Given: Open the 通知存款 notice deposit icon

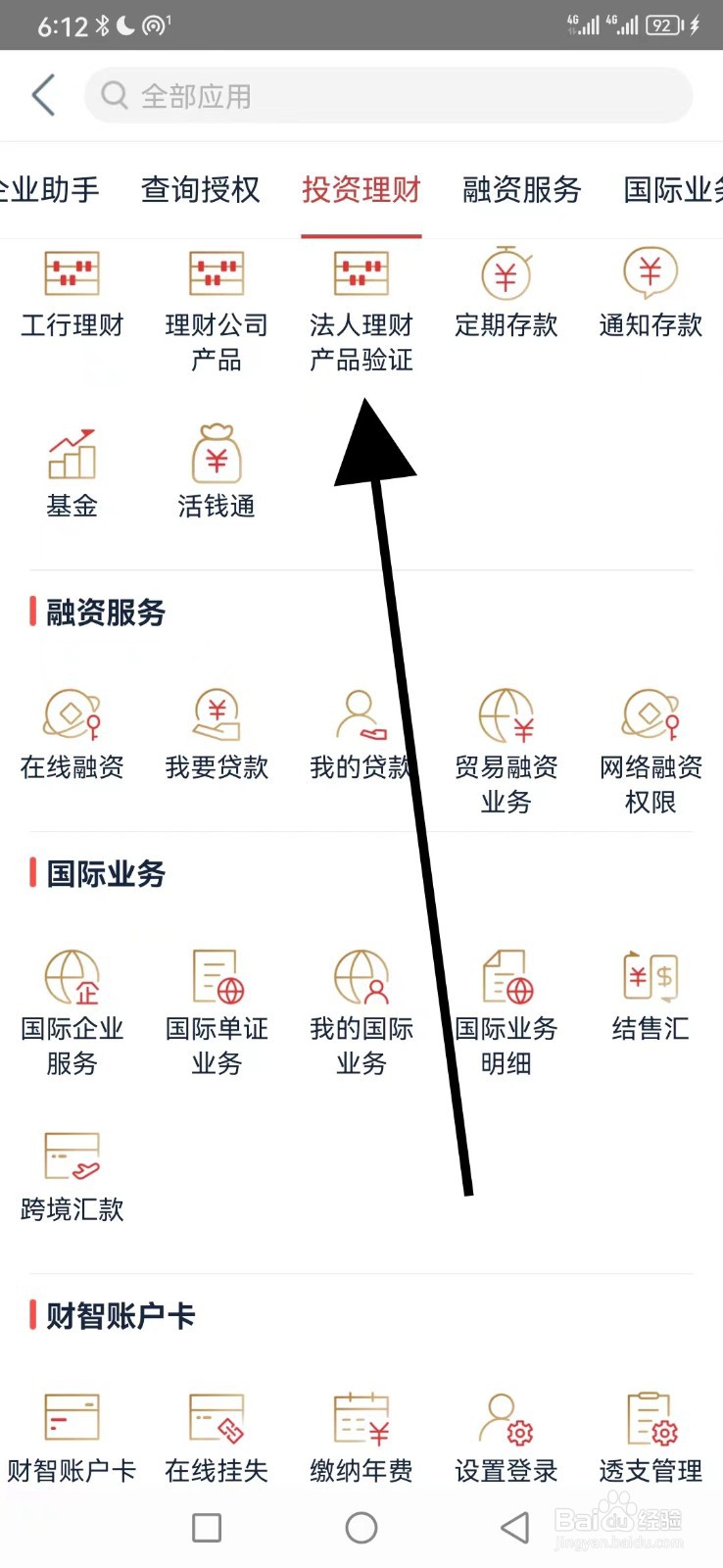Looking at the screenshot, I should click(x=649, y=294).
